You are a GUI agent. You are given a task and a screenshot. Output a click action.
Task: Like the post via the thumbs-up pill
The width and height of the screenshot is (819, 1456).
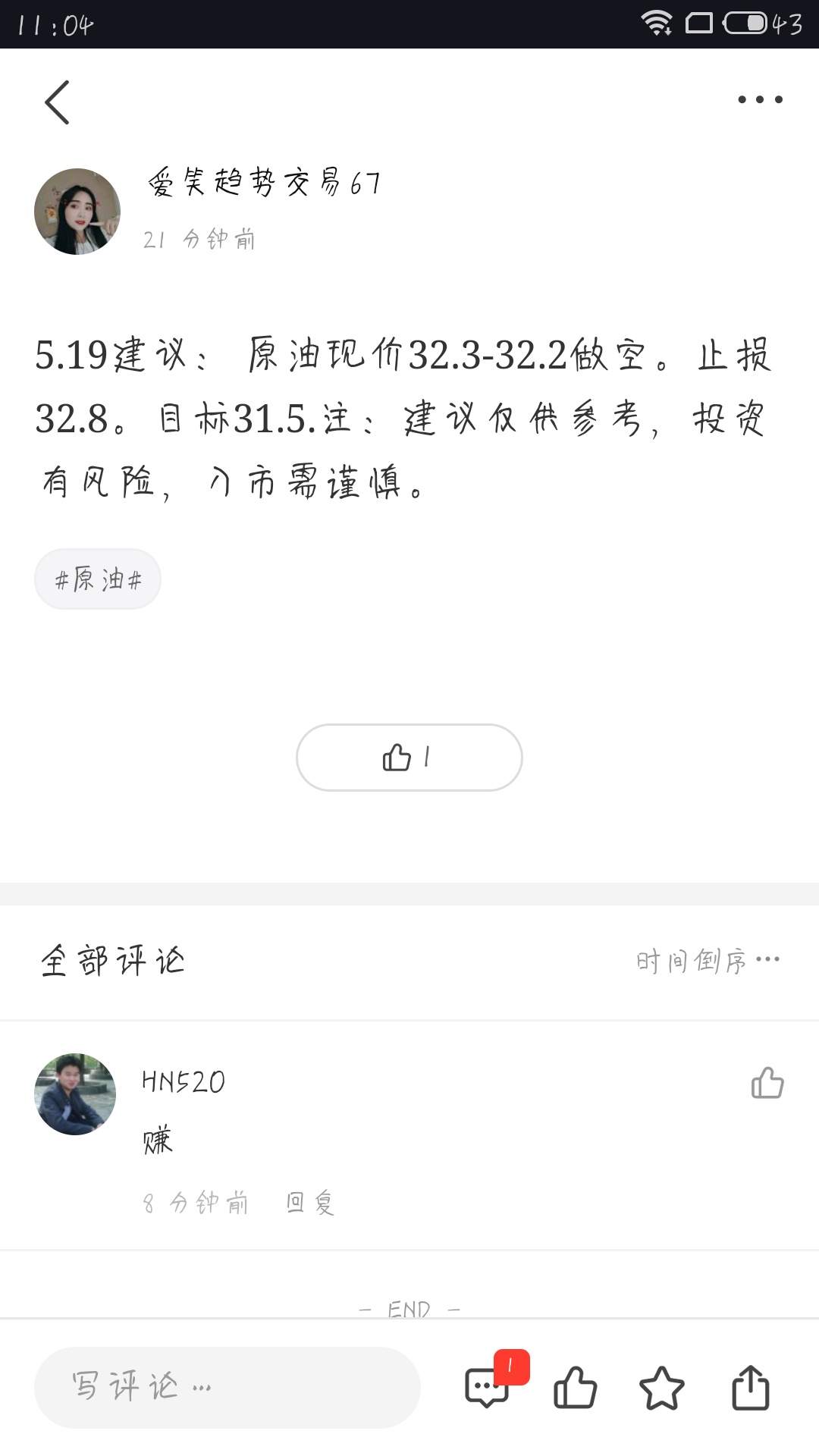[x=409, y=758]
